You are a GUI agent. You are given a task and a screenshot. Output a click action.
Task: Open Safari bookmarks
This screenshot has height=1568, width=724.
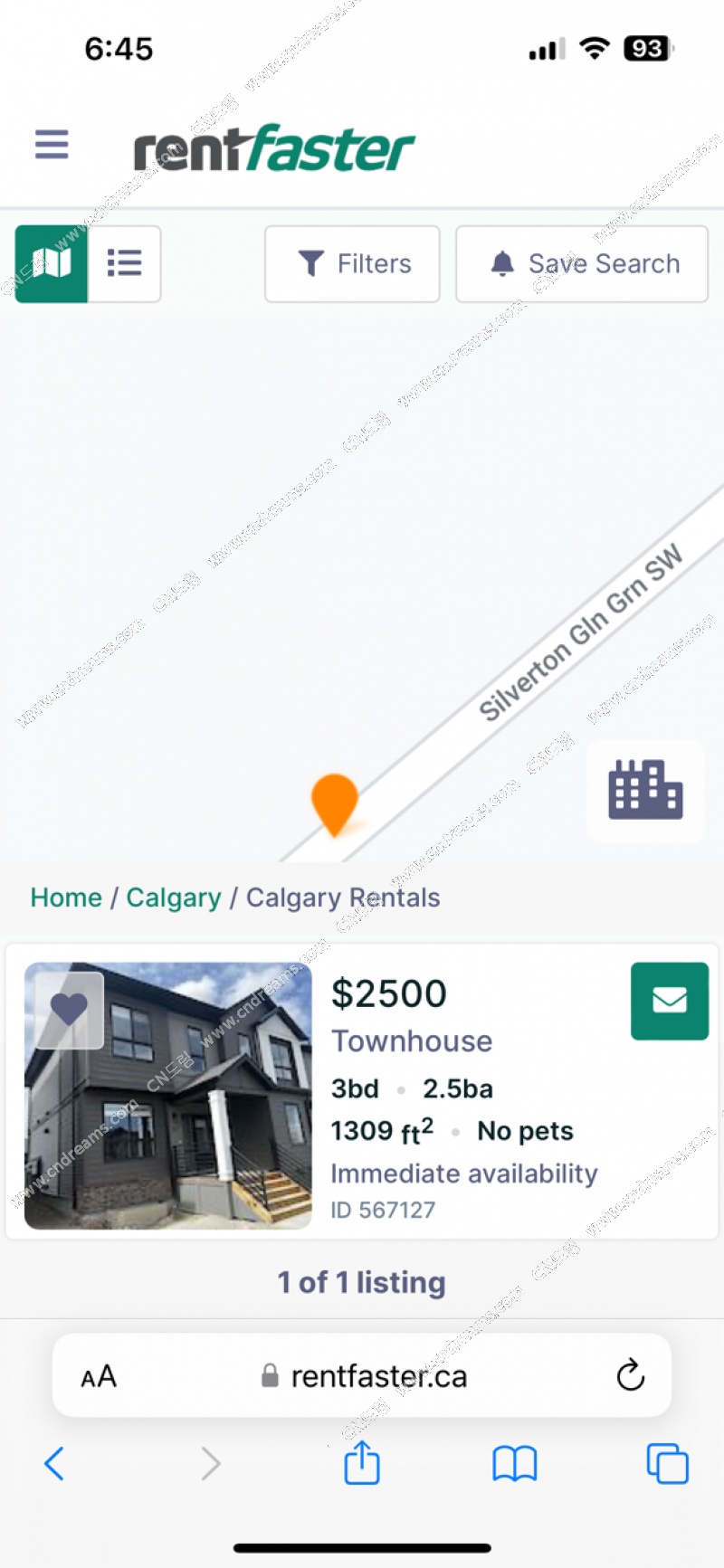pyautogui.click(x=515, y=1463)
